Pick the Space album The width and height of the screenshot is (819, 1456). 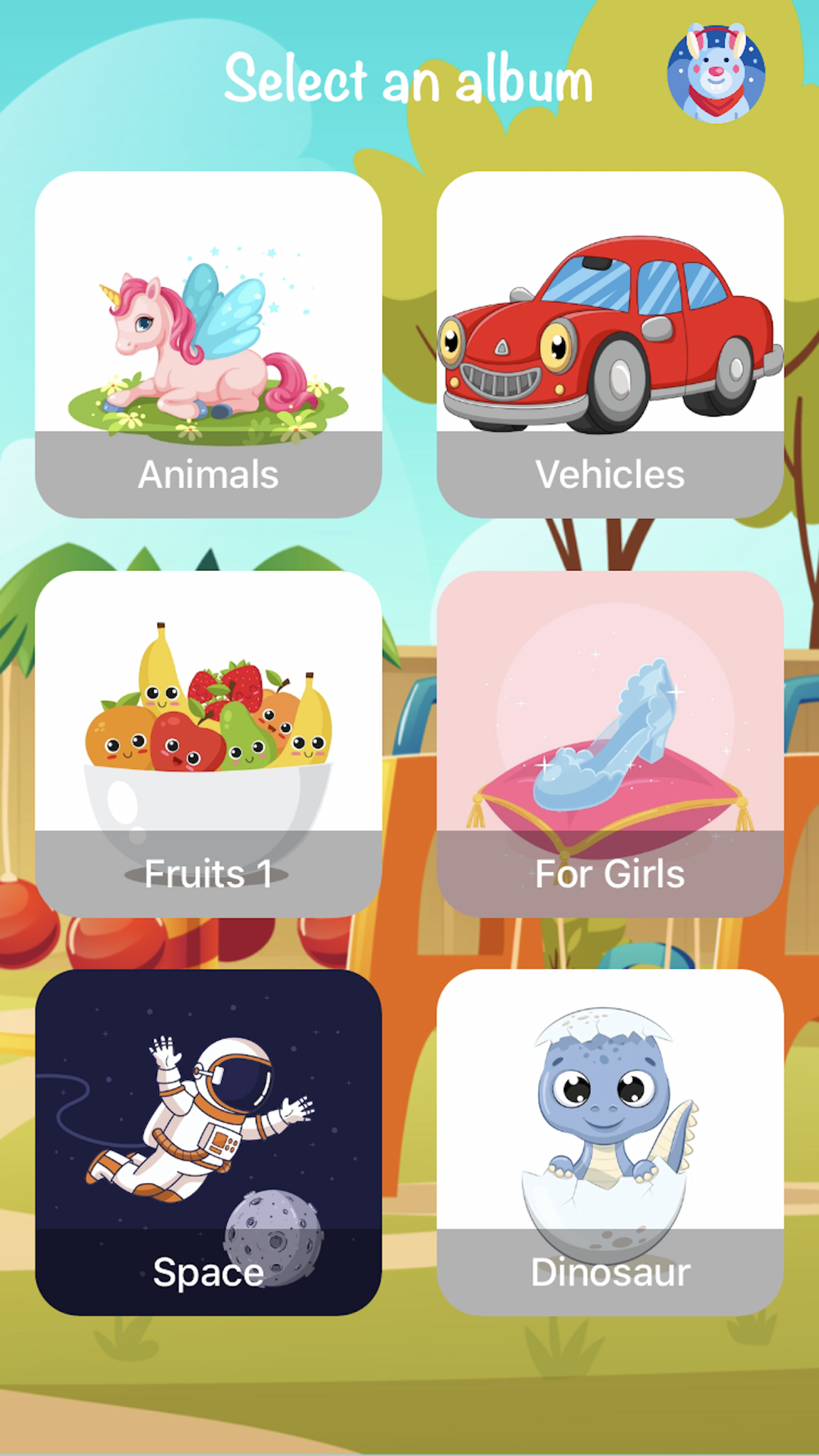(x=208, y=1142)
